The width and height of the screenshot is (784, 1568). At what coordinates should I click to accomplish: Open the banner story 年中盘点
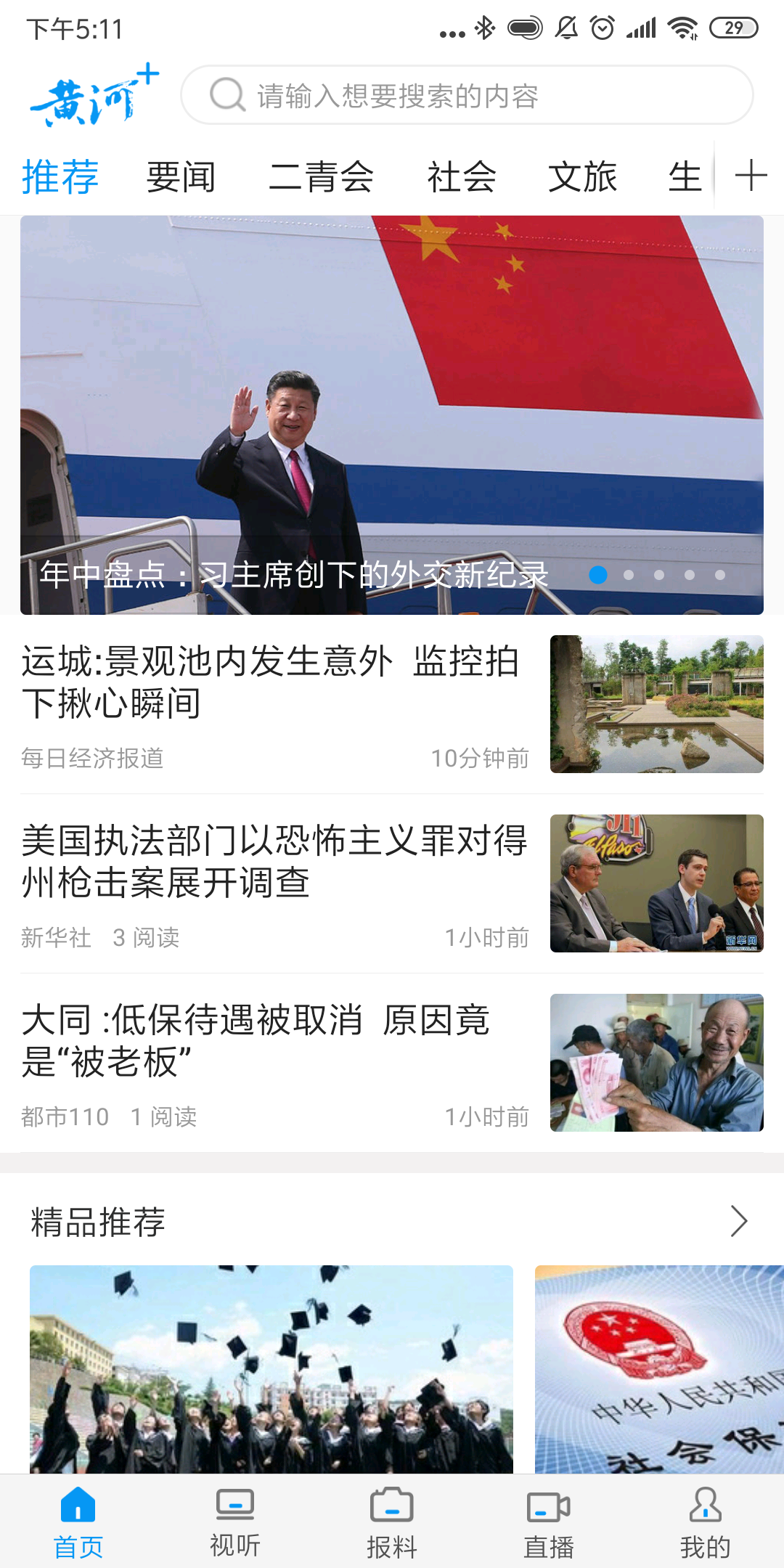tap(392, 415)
